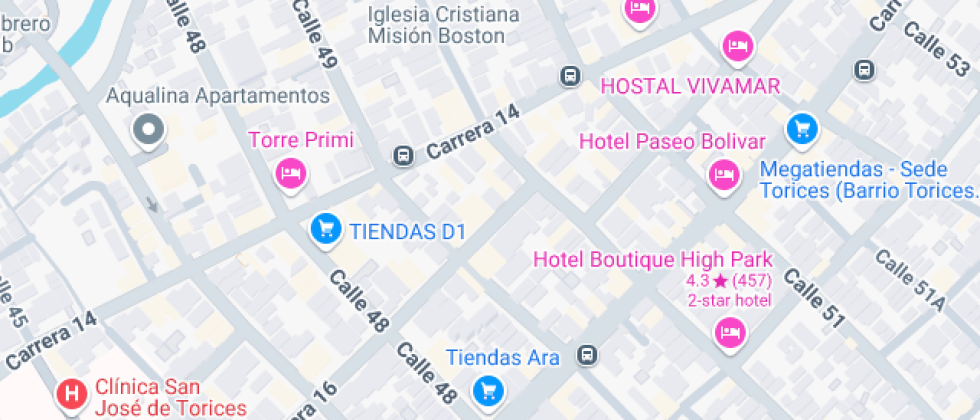The image size is (980, 420).
Task: Select the bus stop on Carrera 14
Action: 403,155
